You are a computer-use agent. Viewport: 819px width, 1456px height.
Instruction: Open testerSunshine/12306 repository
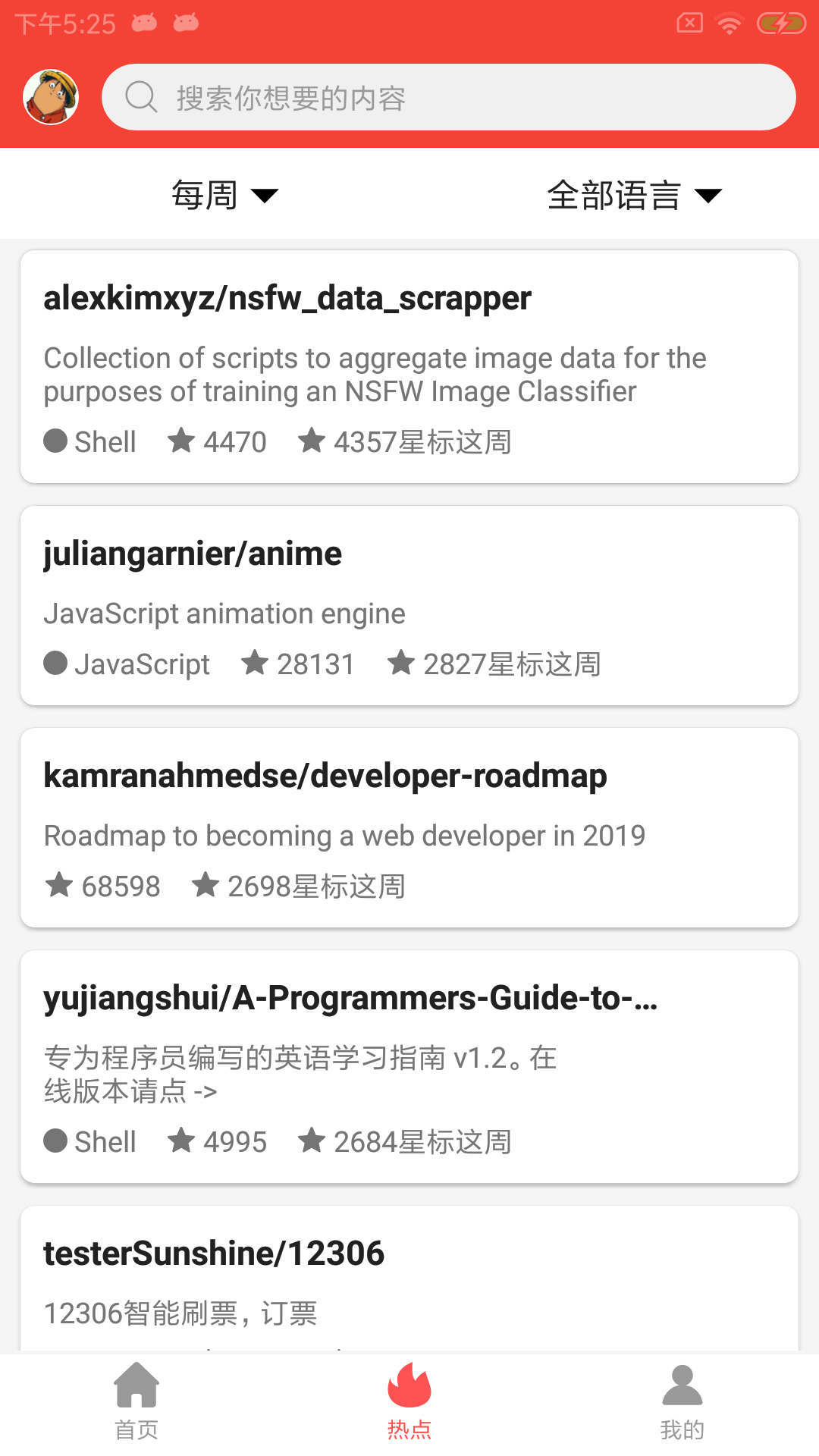click(x=409, y=1278)
